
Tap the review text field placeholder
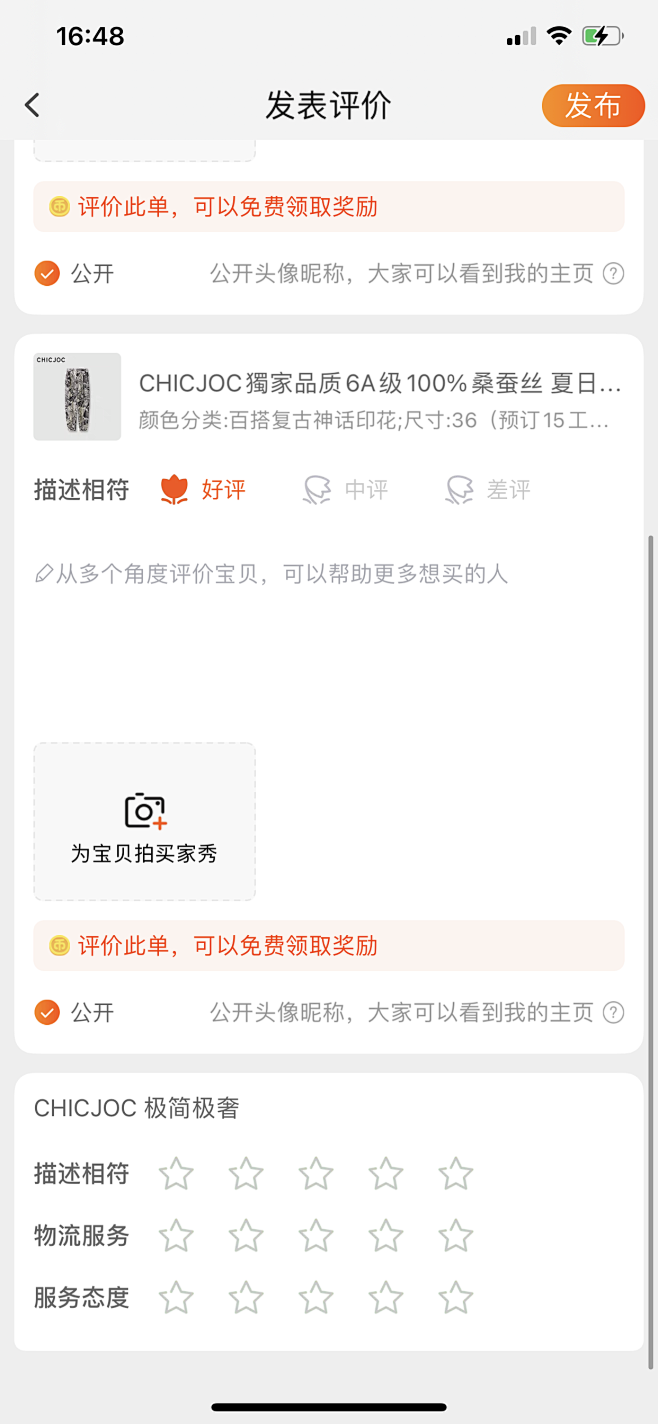point(272,574)
